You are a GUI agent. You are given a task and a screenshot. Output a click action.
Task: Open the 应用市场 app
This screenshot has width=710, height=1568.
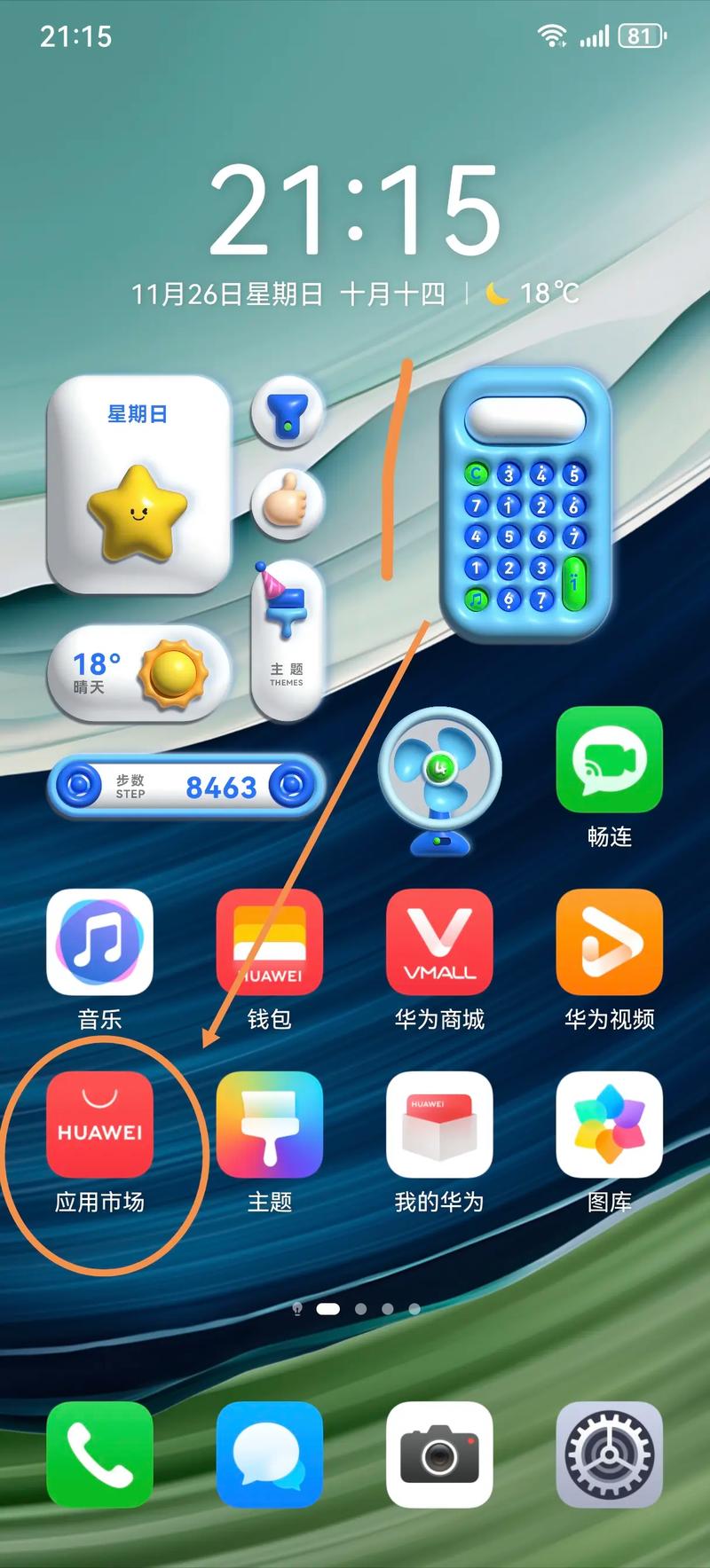99,1125
